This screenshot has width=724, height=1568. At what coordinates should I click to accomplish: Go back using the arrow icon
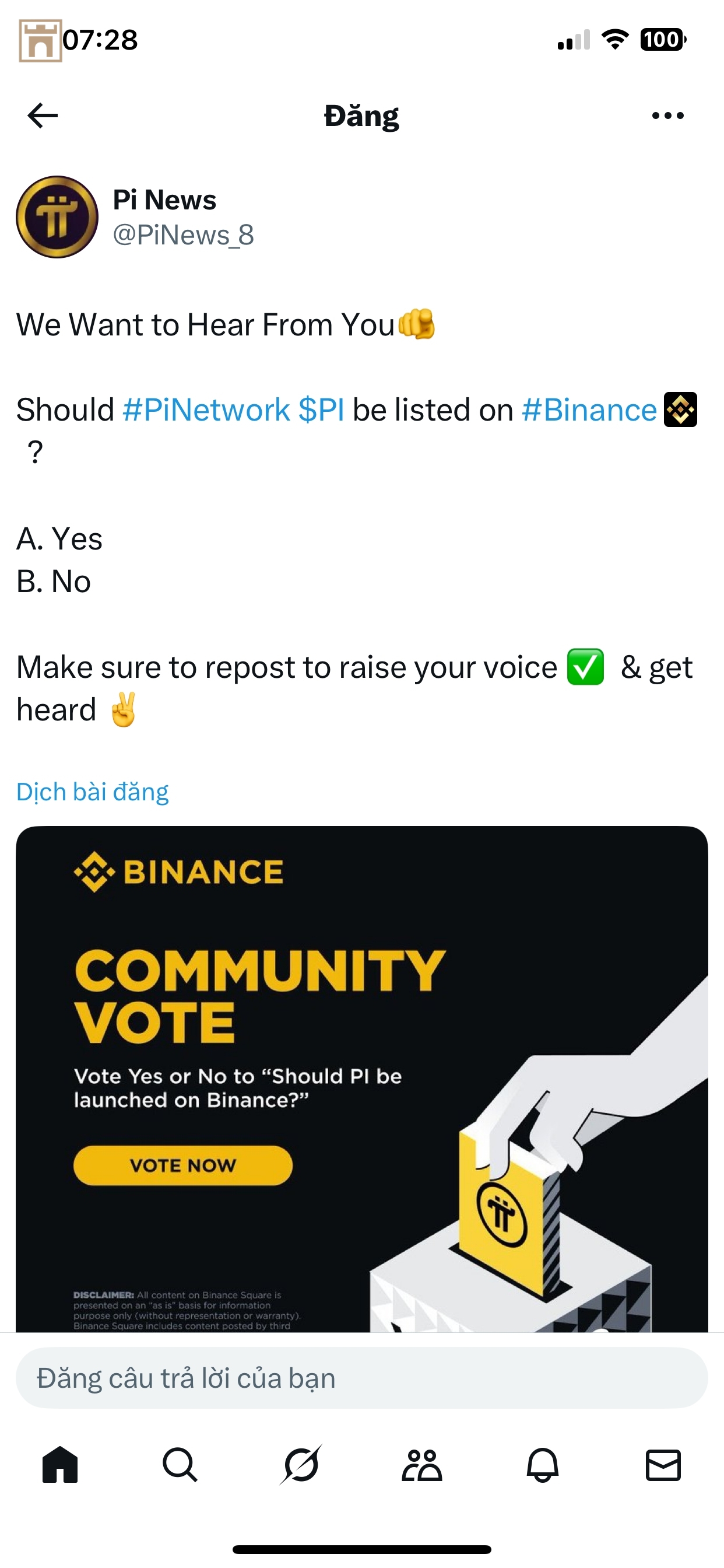43,115
